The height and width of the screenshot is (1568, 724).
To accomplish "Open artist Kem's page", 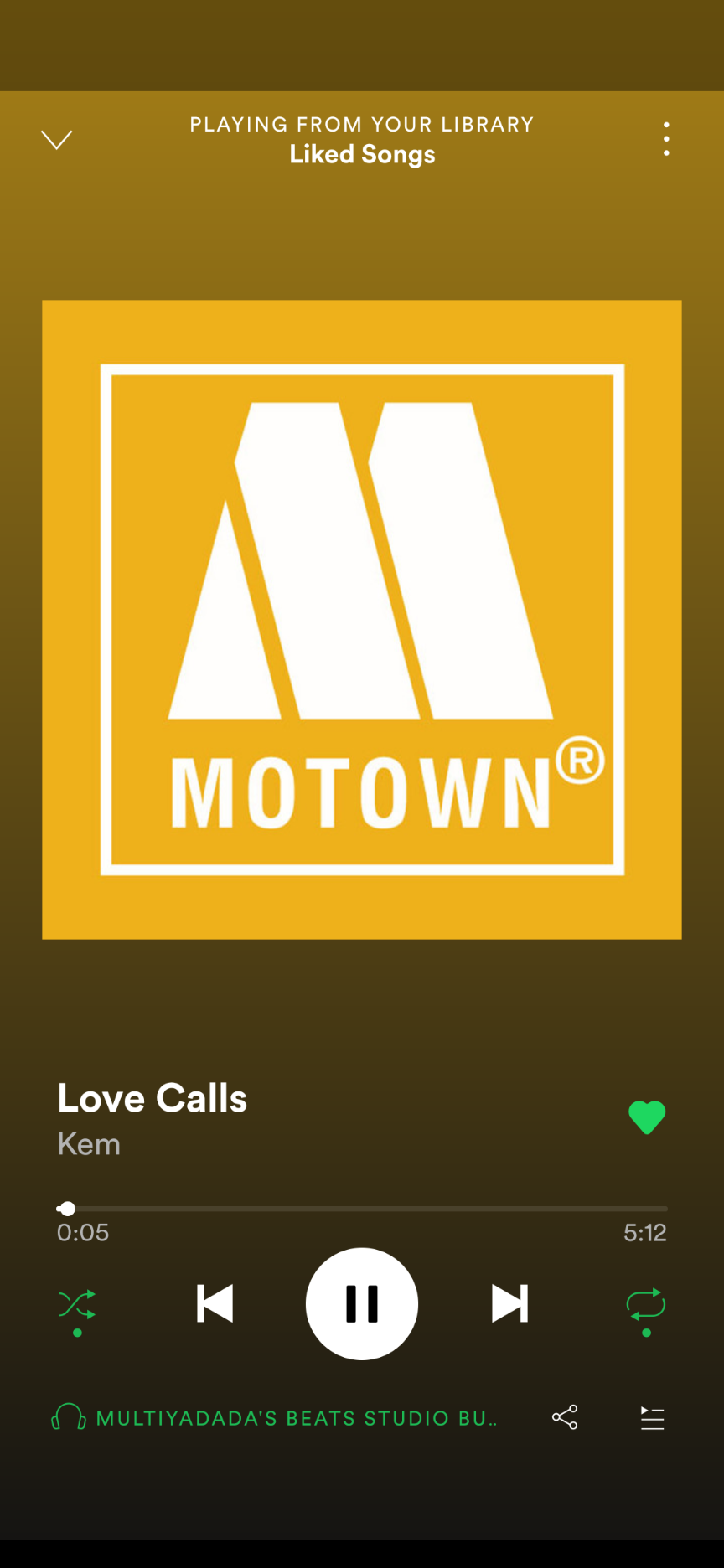I will [x=89, y=1144].
